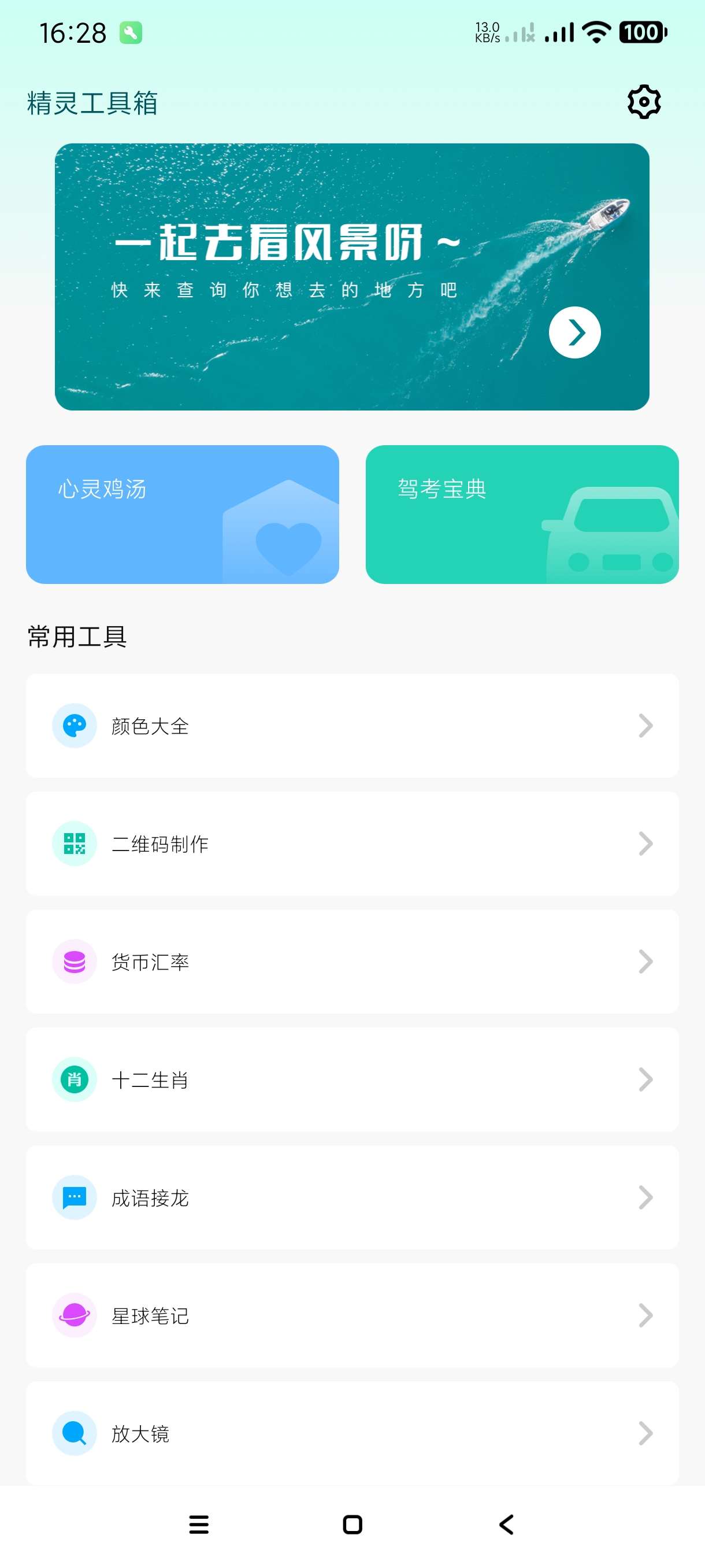The width and height of the screenshot is (705, 1568).
Task: Open recent apps from navigation bar
Action: [x=199, y=1525]
